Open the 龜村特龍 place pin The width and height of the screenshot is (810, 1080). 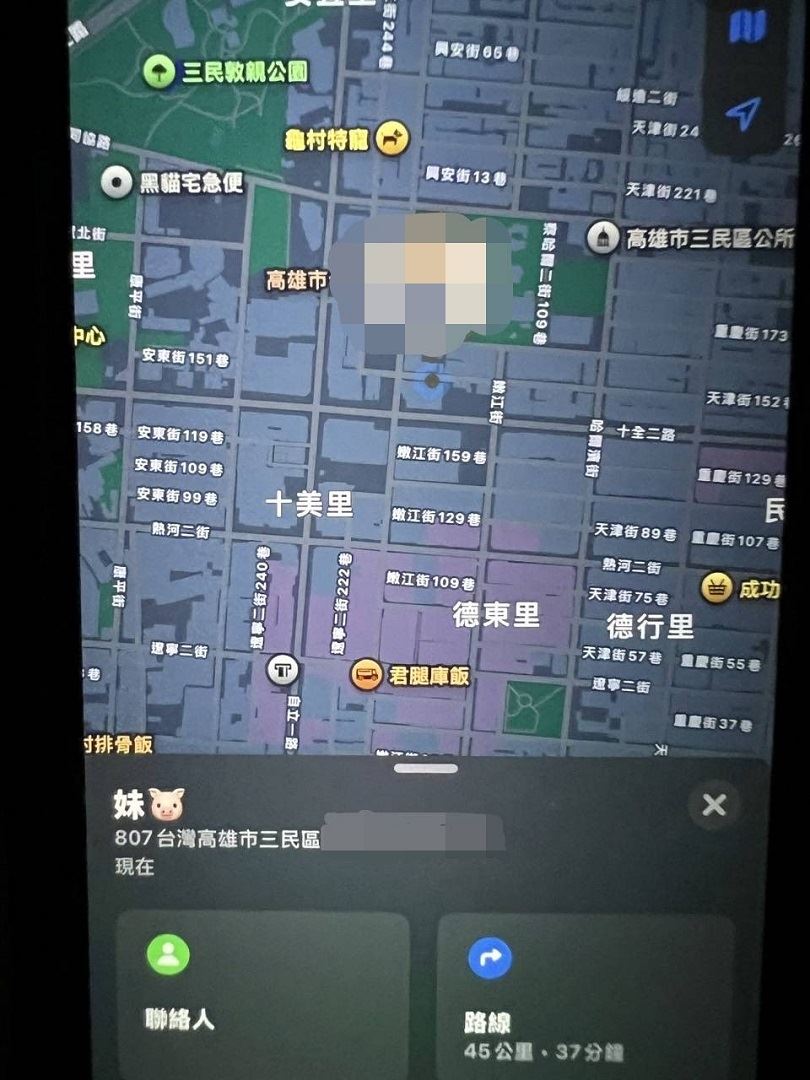[391, 139]
